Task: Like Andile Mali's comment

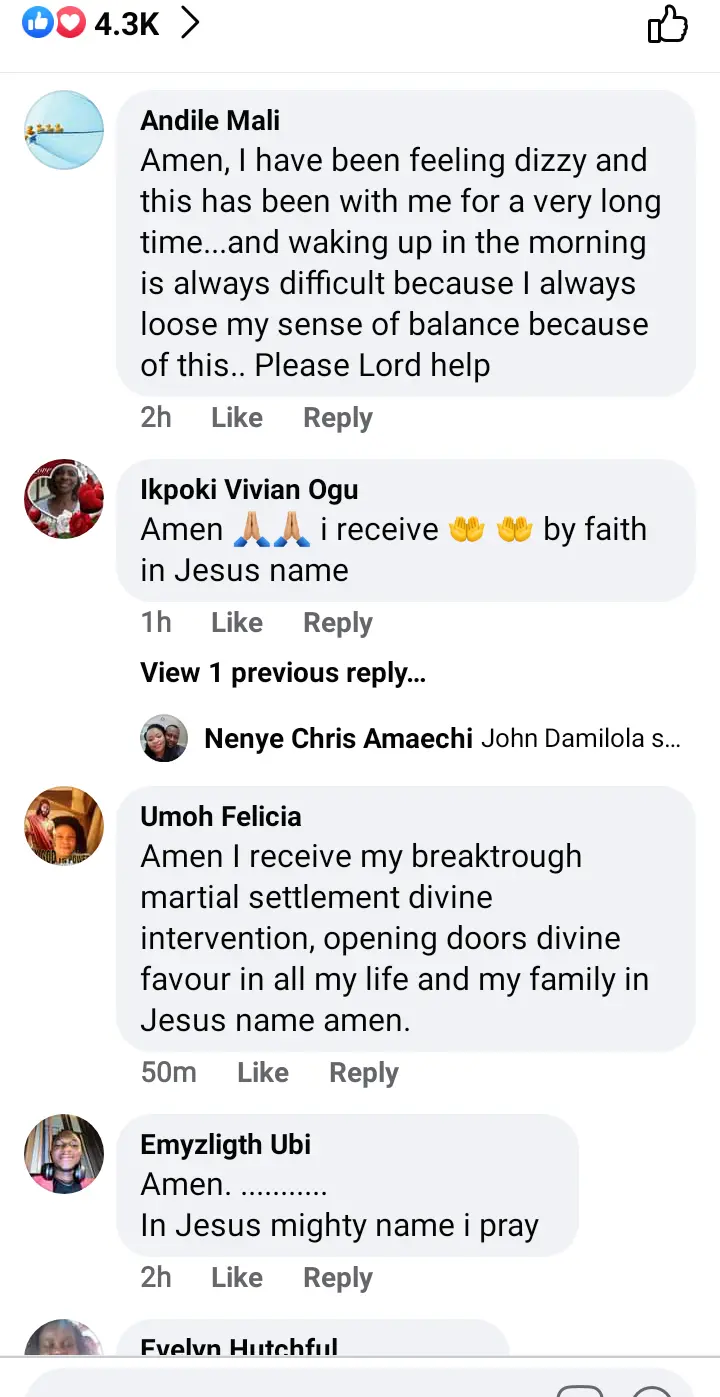Action: point(237,418)
